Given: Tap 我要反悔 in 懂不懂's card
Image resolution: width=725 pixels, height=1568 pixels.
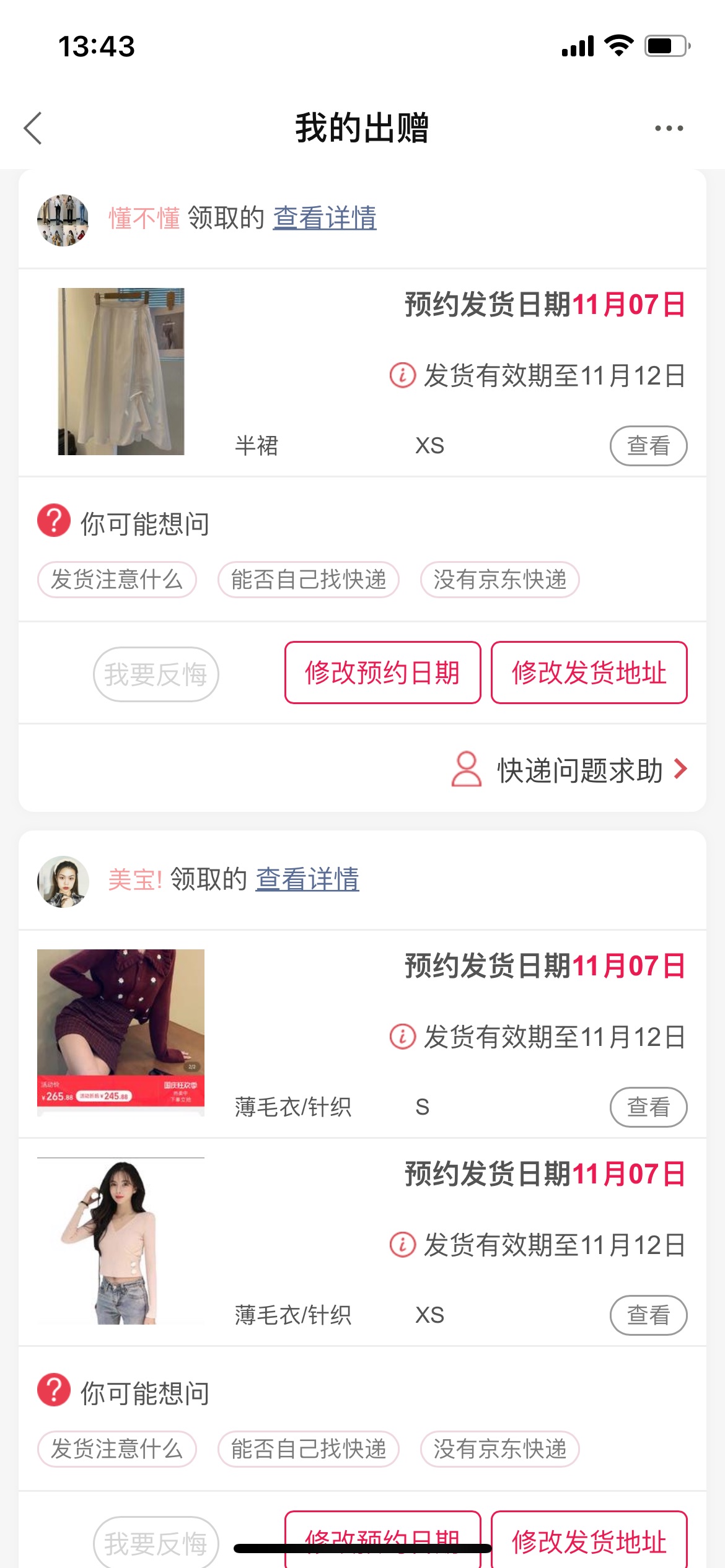Looking at the screenshot, I should [x=156, y=674].
